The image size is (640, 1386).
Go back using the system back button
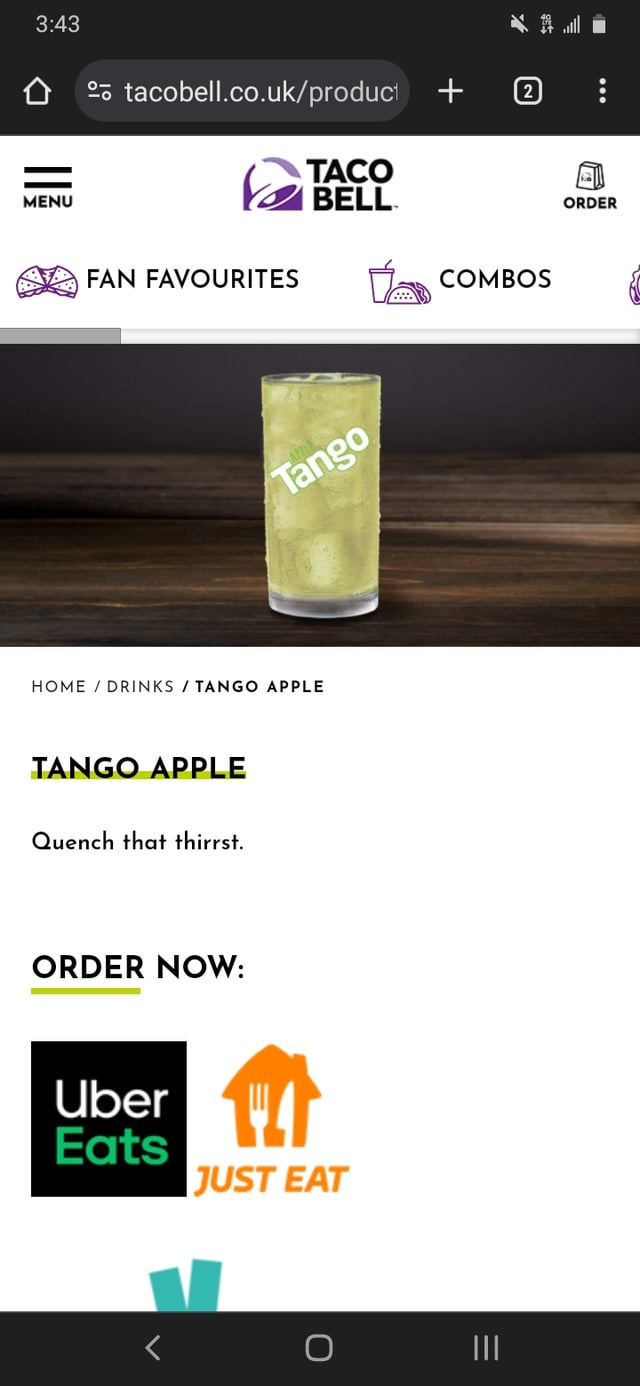(153, 1348)
